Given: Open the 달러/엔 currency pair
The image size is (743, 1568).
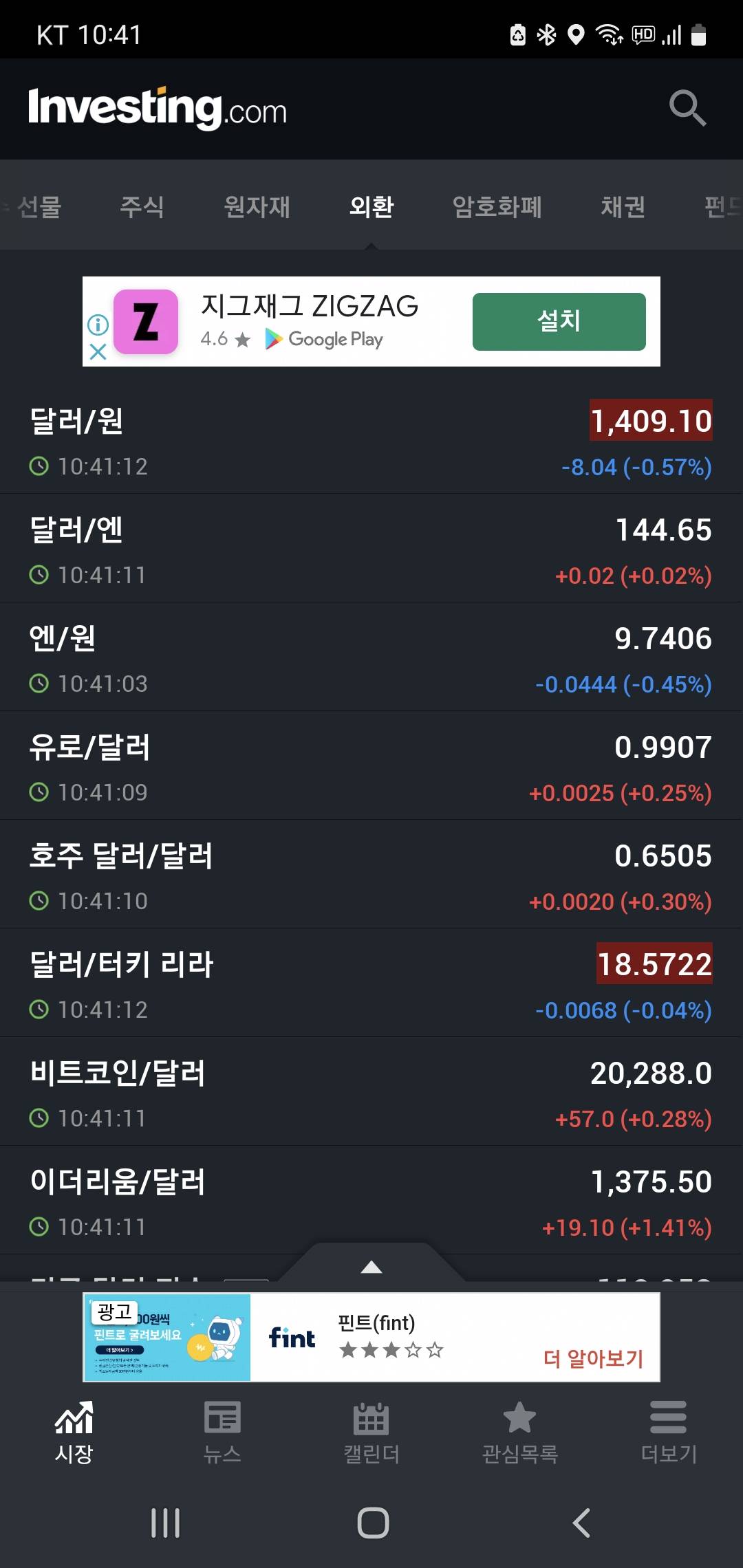Looking at the screenshot, I should coord(371,549).
